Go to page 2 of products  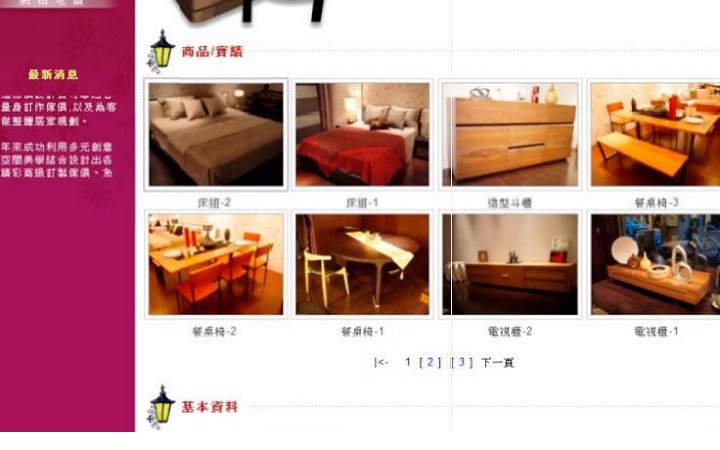tap(431, 363)
